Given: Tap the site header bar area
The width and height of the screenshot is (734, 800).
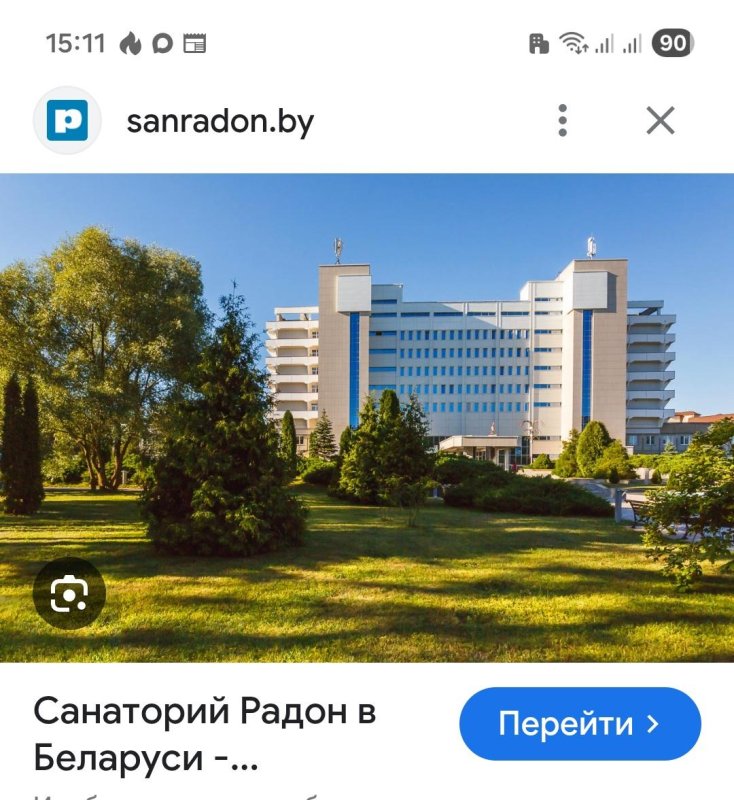Looking at the screenshot, I should tap(367, 119).
